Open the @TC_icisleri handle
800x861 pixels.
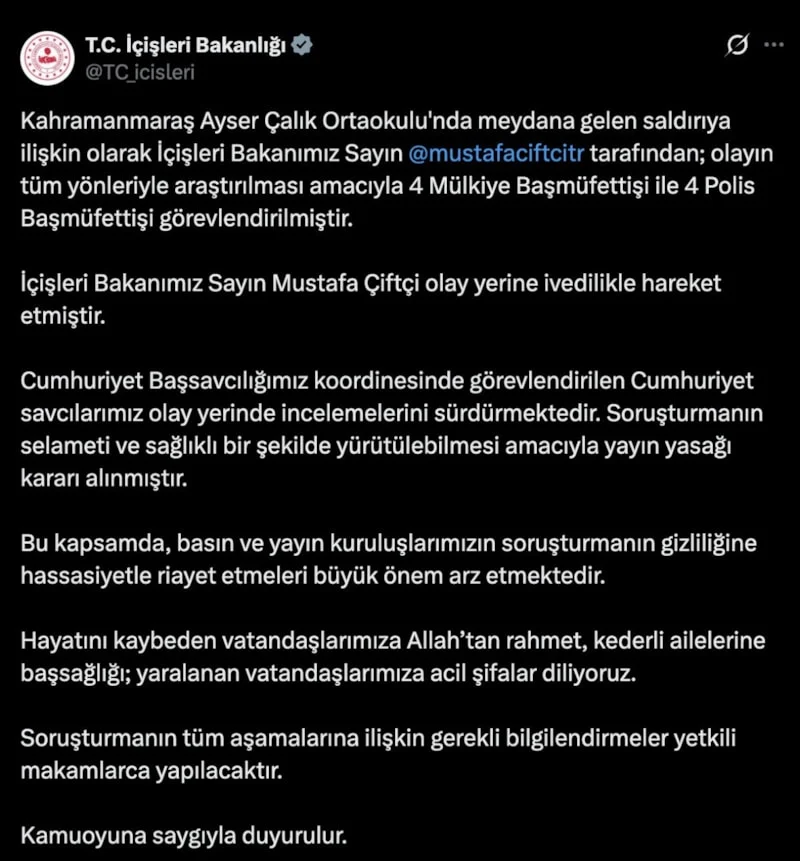[x=140, y=71]
